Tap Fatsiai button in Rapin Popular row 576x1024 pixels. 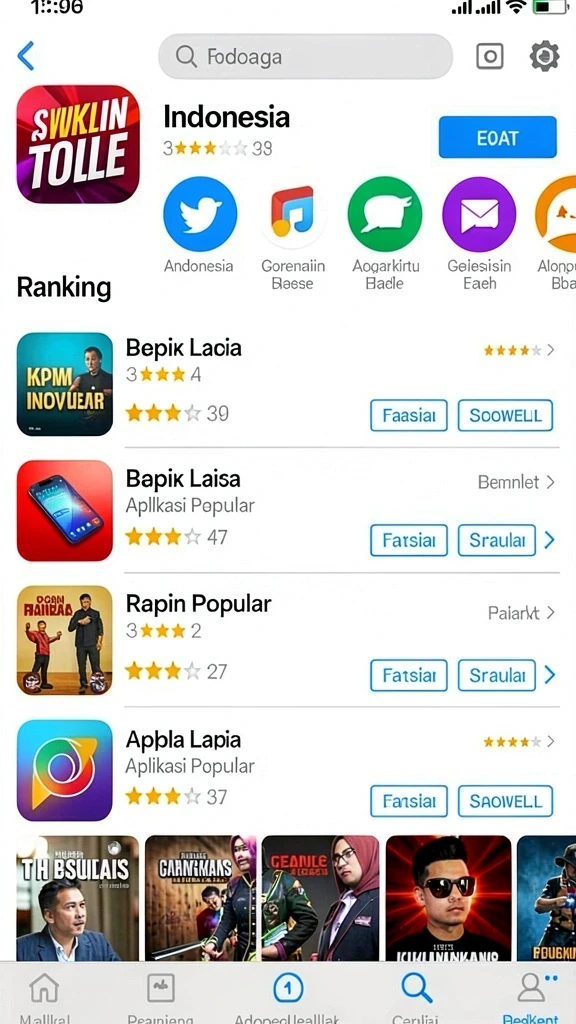pos(409,675)
